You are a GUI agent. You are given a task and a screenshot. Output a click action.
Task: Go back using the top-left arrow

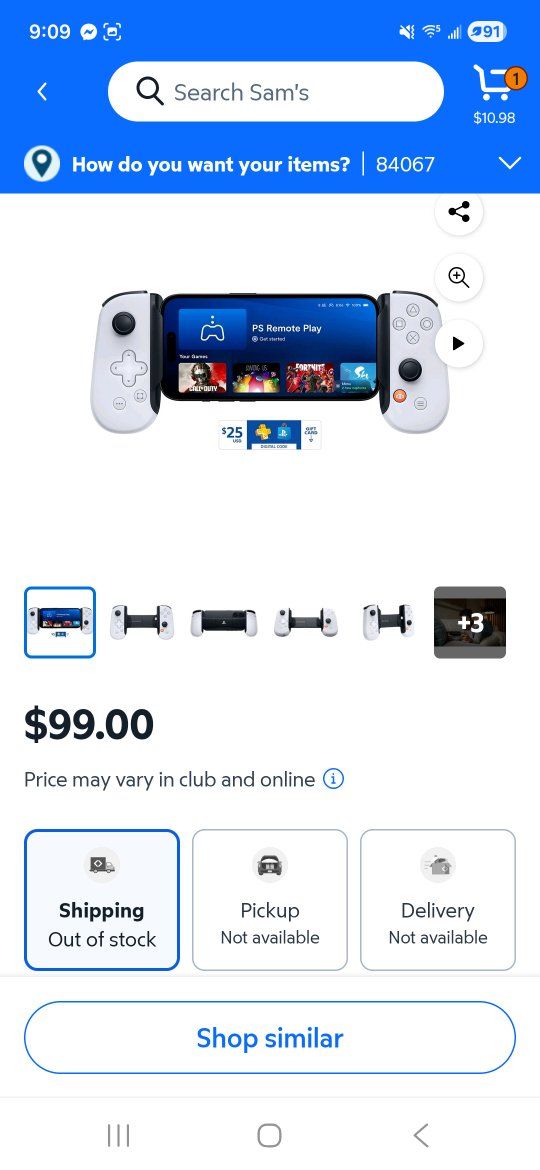point(43,92)
